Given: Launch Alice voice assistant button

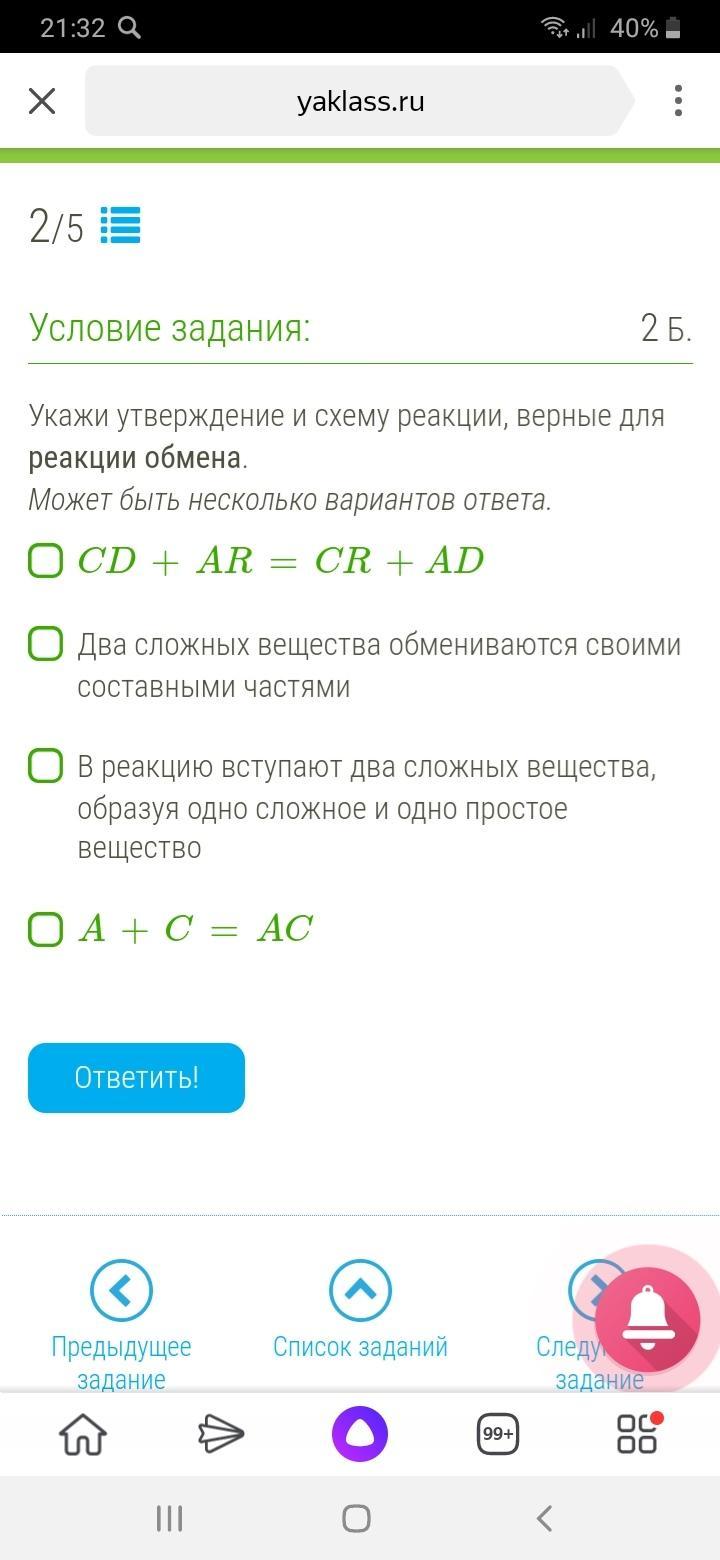Looking at the screenshot, I should tap(360, 1434).
